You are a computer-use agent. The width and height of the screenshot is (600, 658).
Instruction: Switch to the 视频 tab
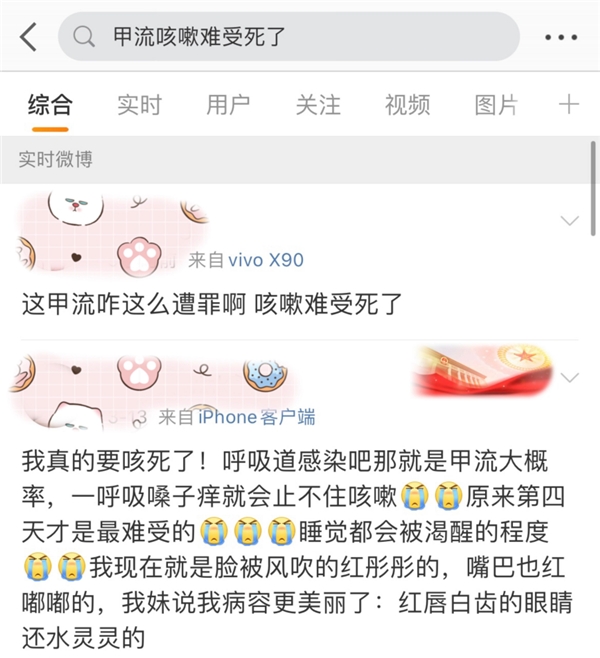pyautogui.click(x=407, y=104)
